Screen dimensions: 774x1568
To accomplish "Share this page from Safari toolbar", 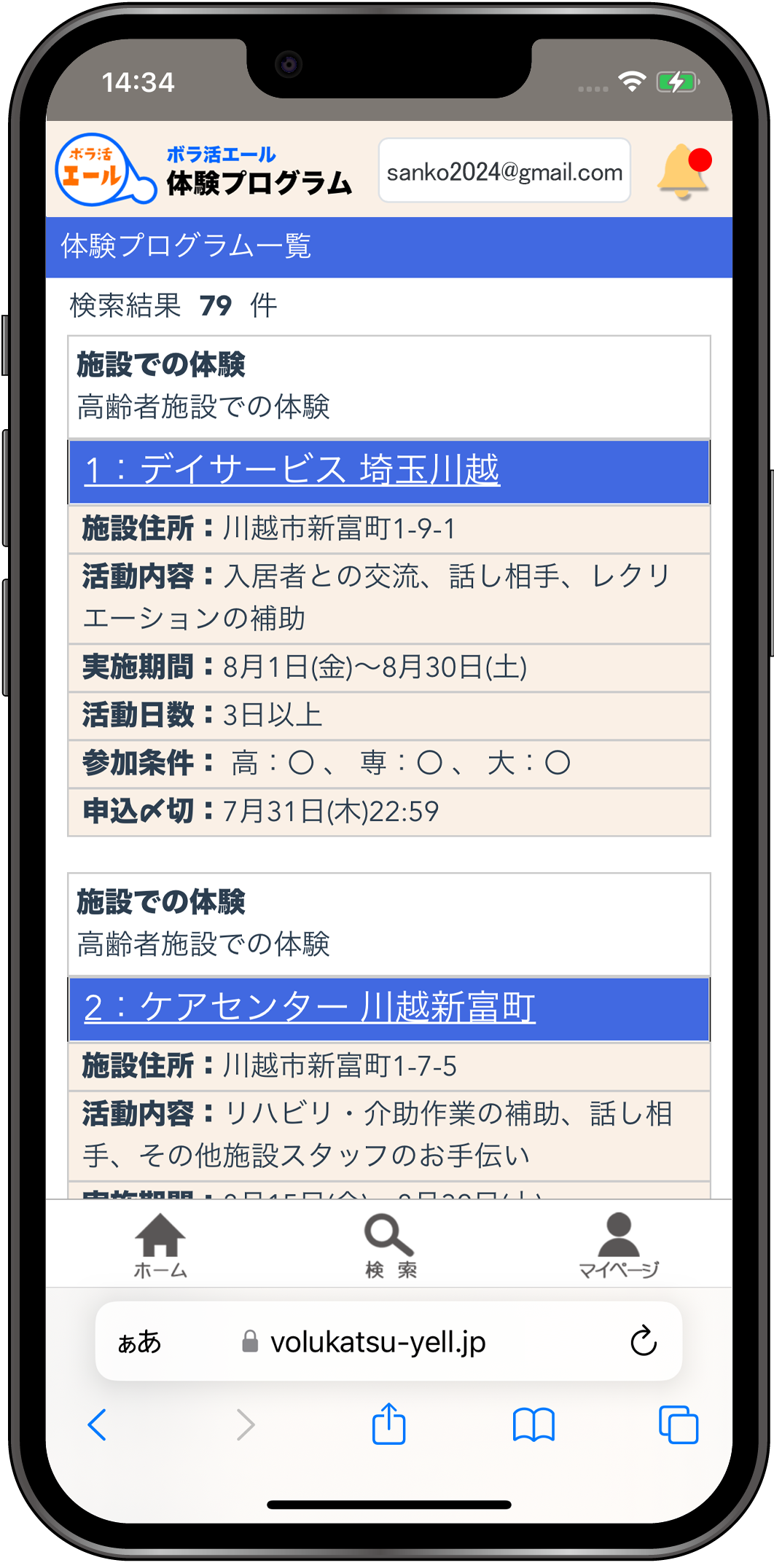I will tap(388, 1424).
